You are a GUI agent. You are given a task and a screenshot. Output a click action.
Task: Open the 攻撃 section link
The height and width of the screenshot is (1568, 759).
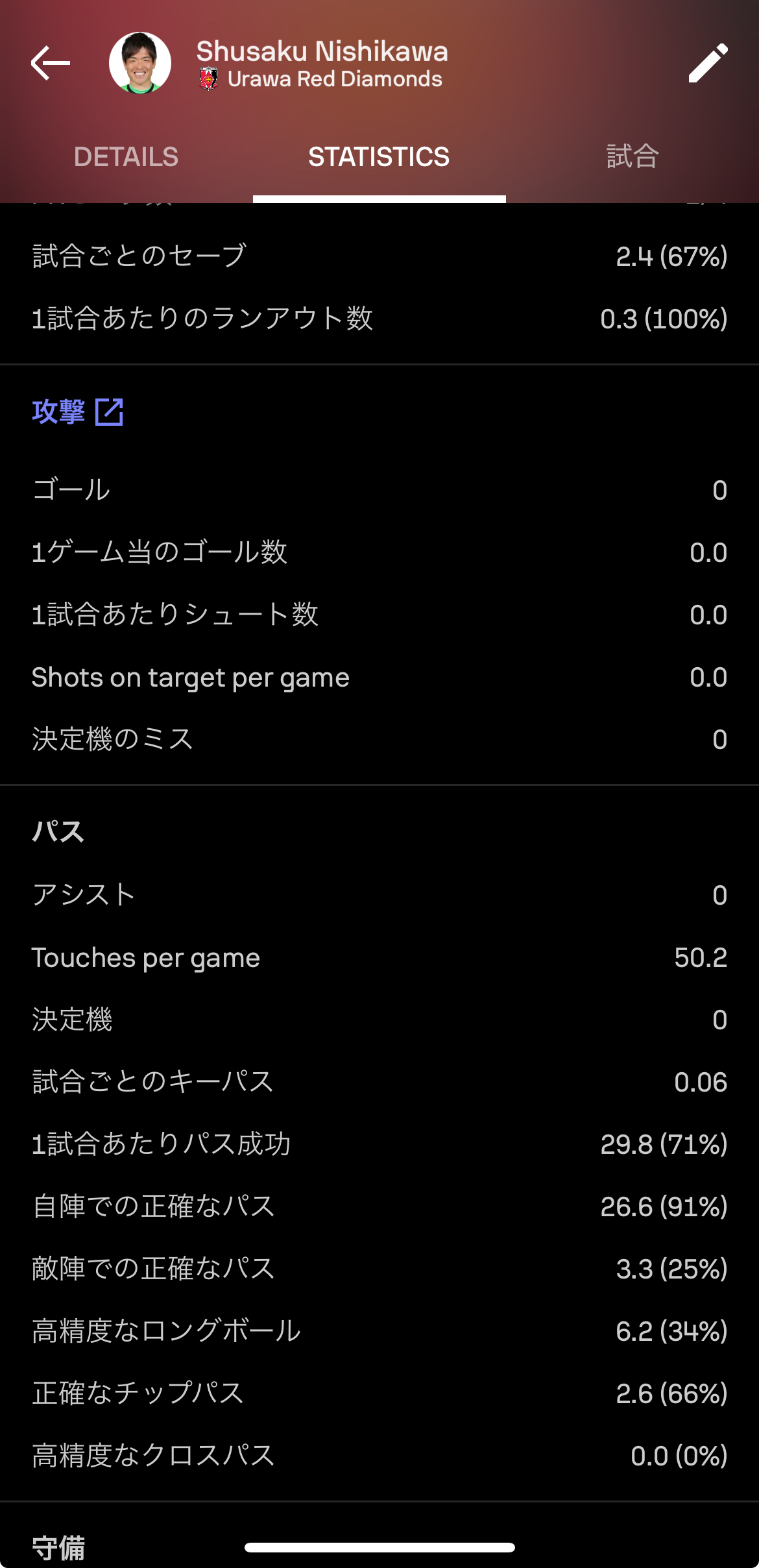77,411
